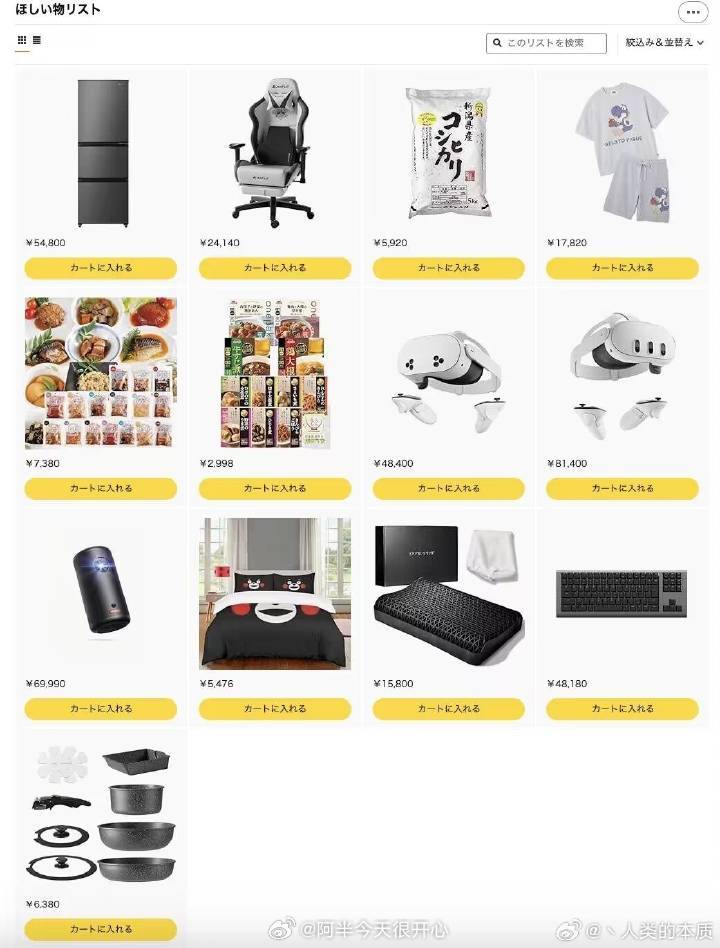Screen dimensions: 720x948
Task: Add the ¥17,820 T-shirt and shorts set to cart
Action: [622, 268]
